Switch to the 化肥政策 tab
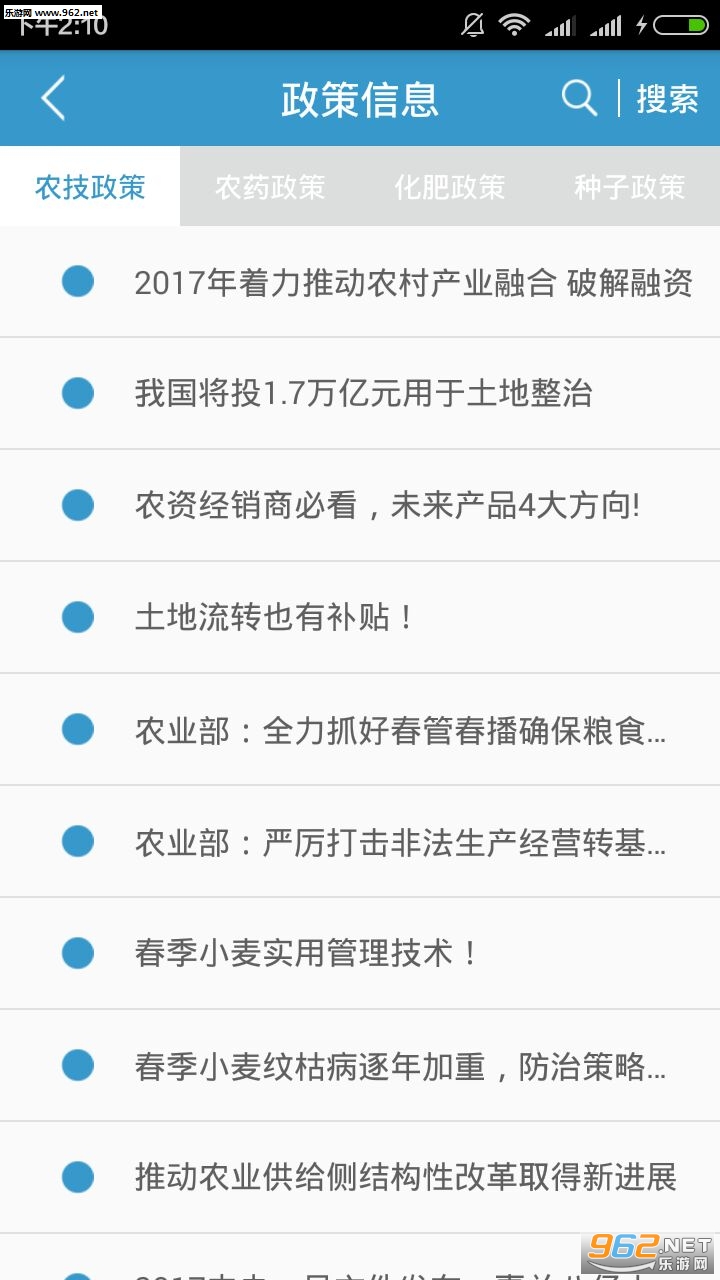Screen dimensions: 720x1280 click(450, 186)
